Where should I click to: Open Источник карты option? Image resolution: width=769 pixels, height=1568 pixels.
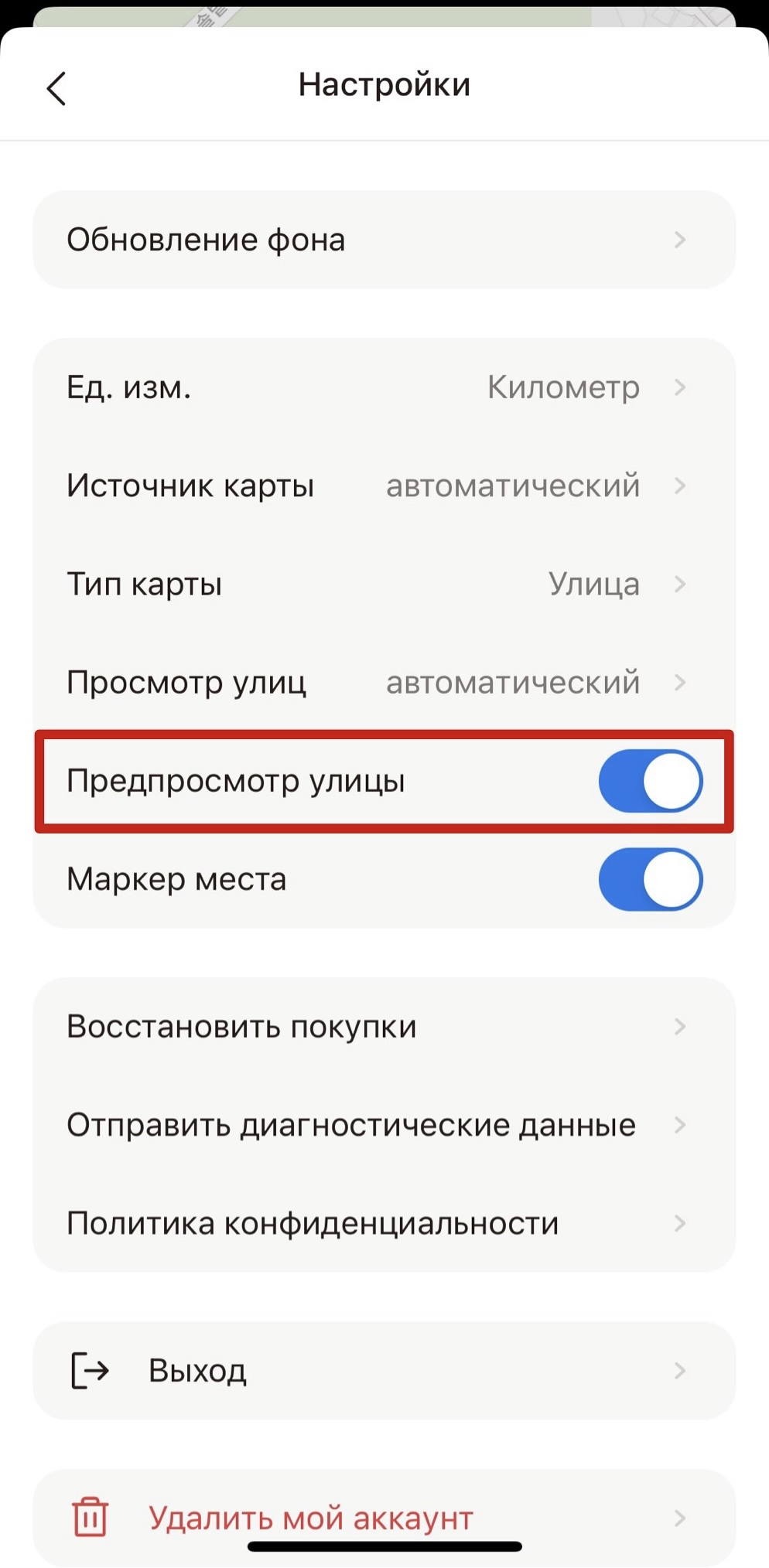pyautogui.click(x=384, y=486)
